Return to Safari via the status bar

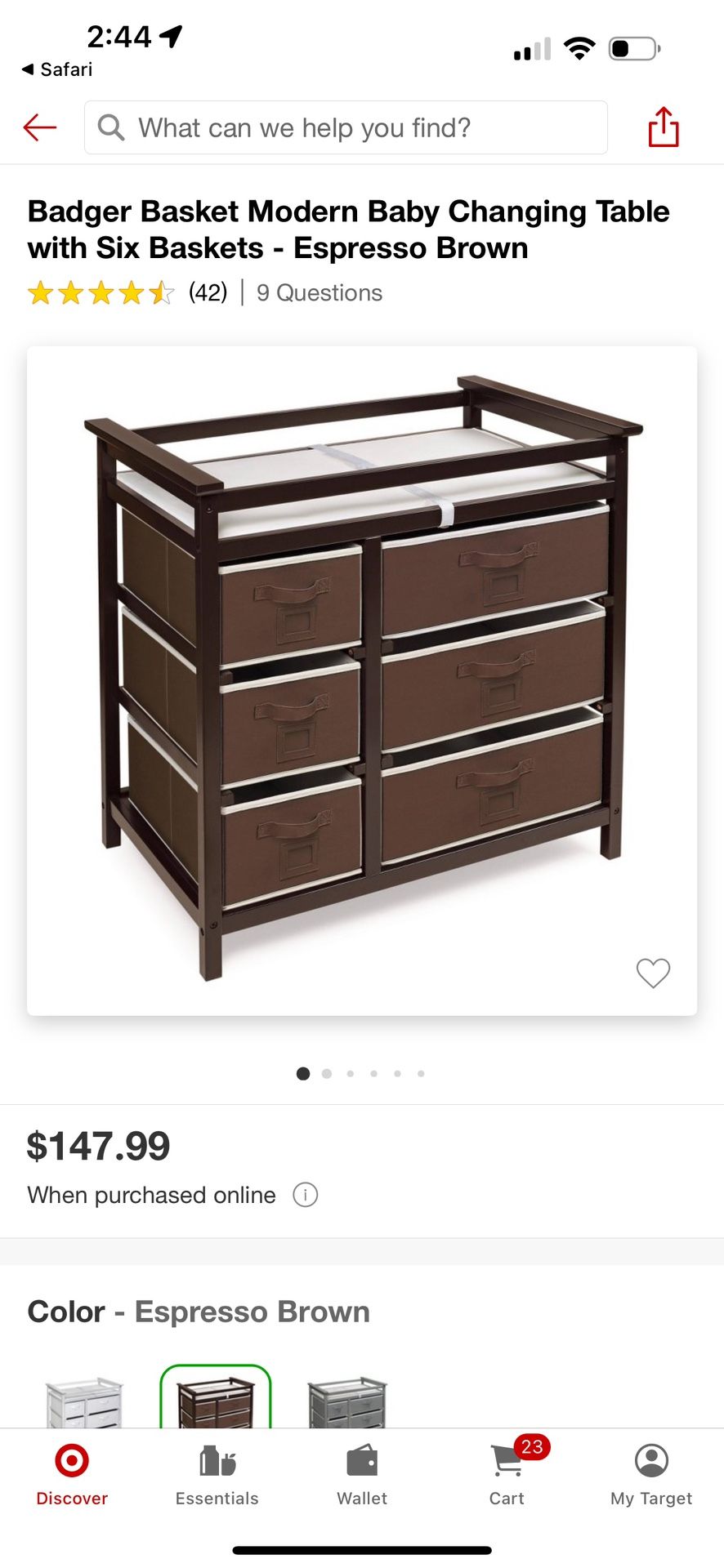pos(57,69)
